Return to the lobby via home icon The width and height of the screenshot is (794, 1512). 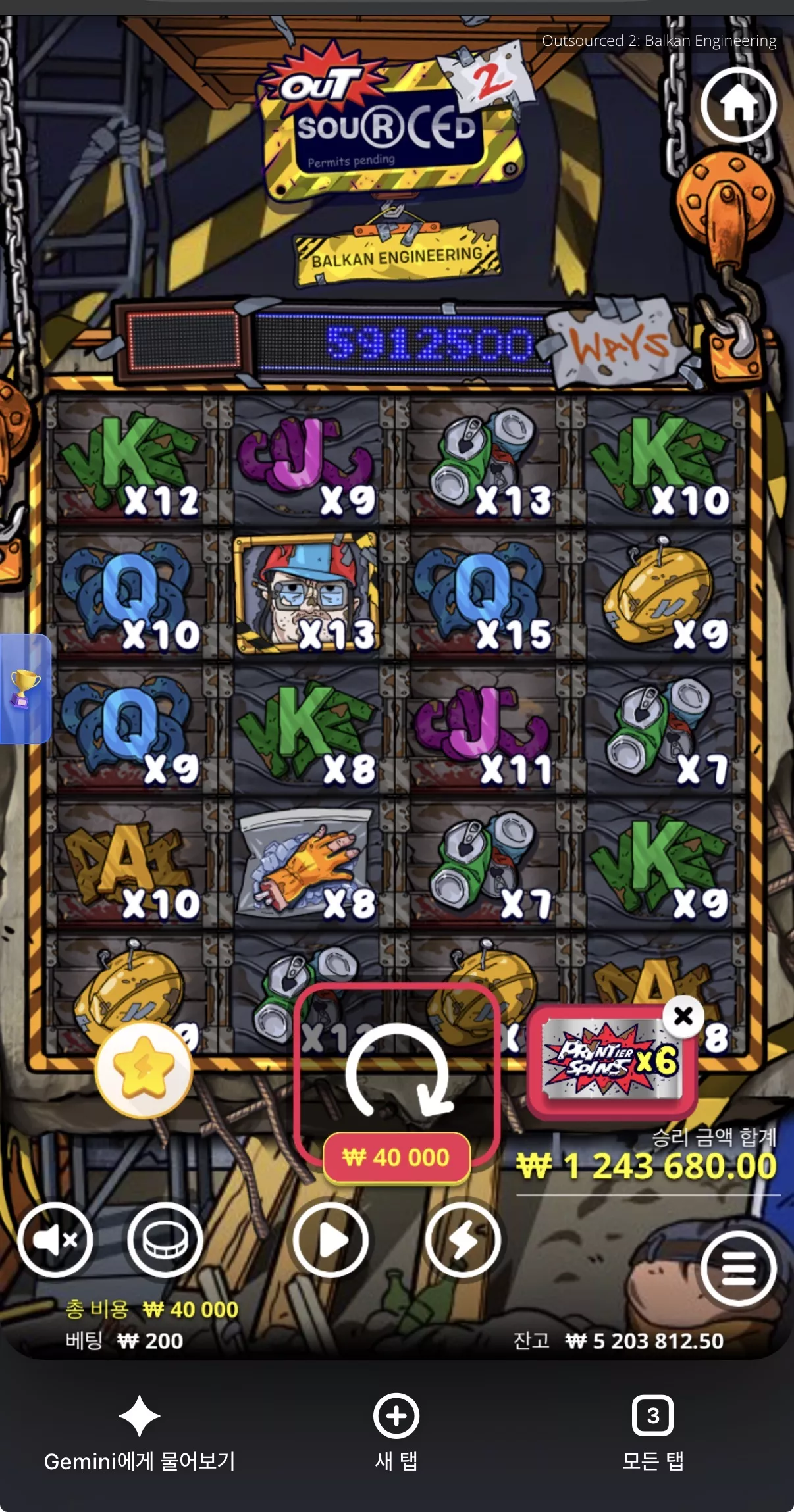739,105
